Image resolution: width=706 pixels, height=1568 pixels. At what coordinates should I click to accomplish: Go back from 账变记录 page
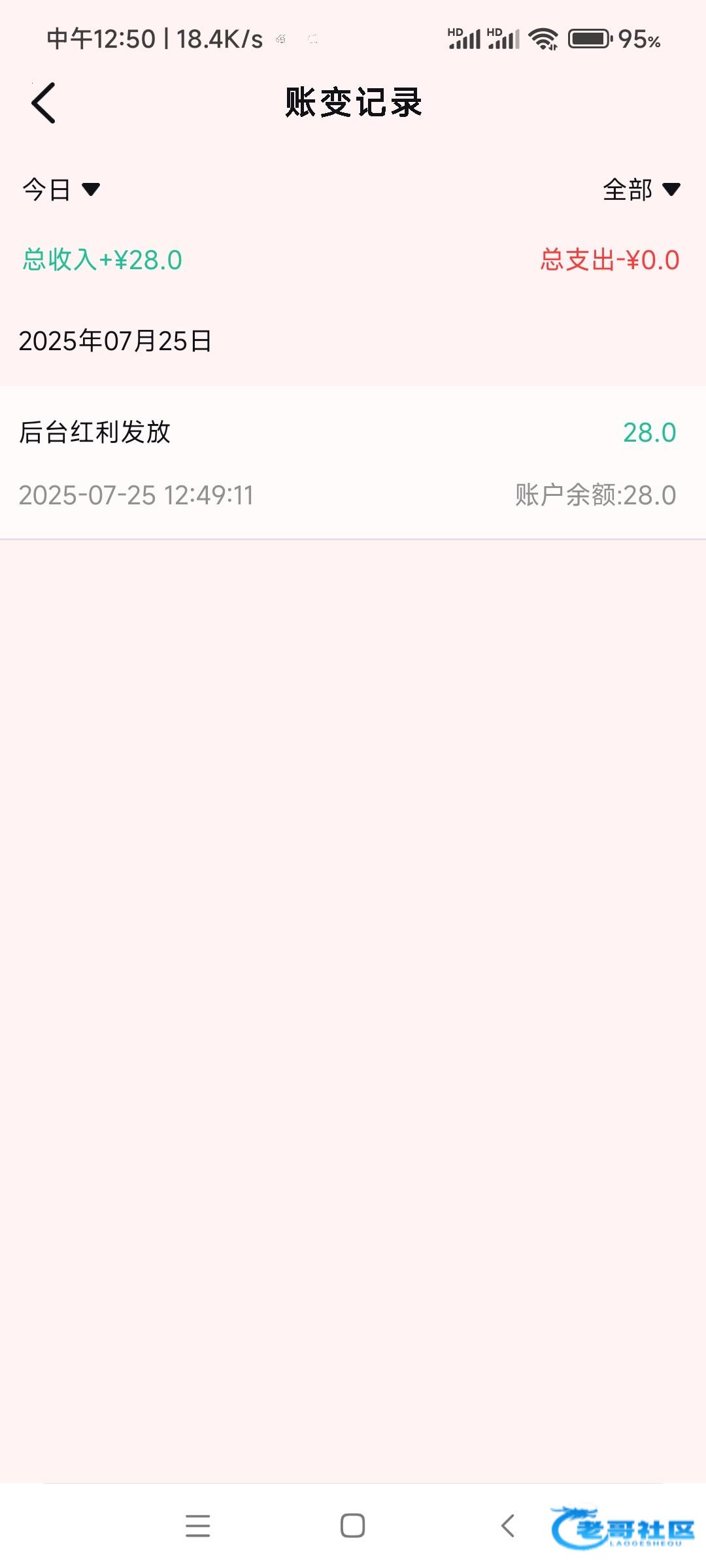pyautogui.click(x=44, y=103)
